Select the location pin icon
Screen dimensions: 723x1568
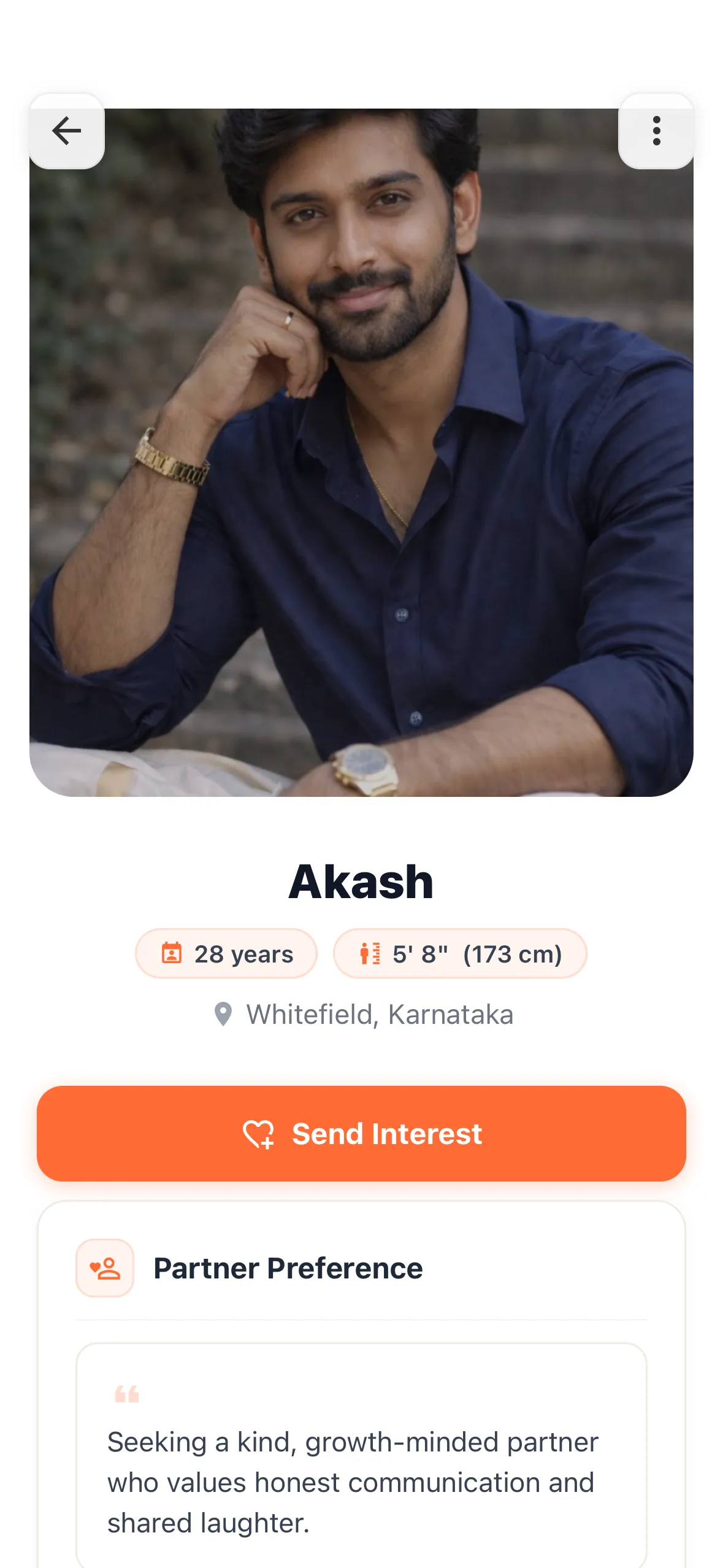224,1013
